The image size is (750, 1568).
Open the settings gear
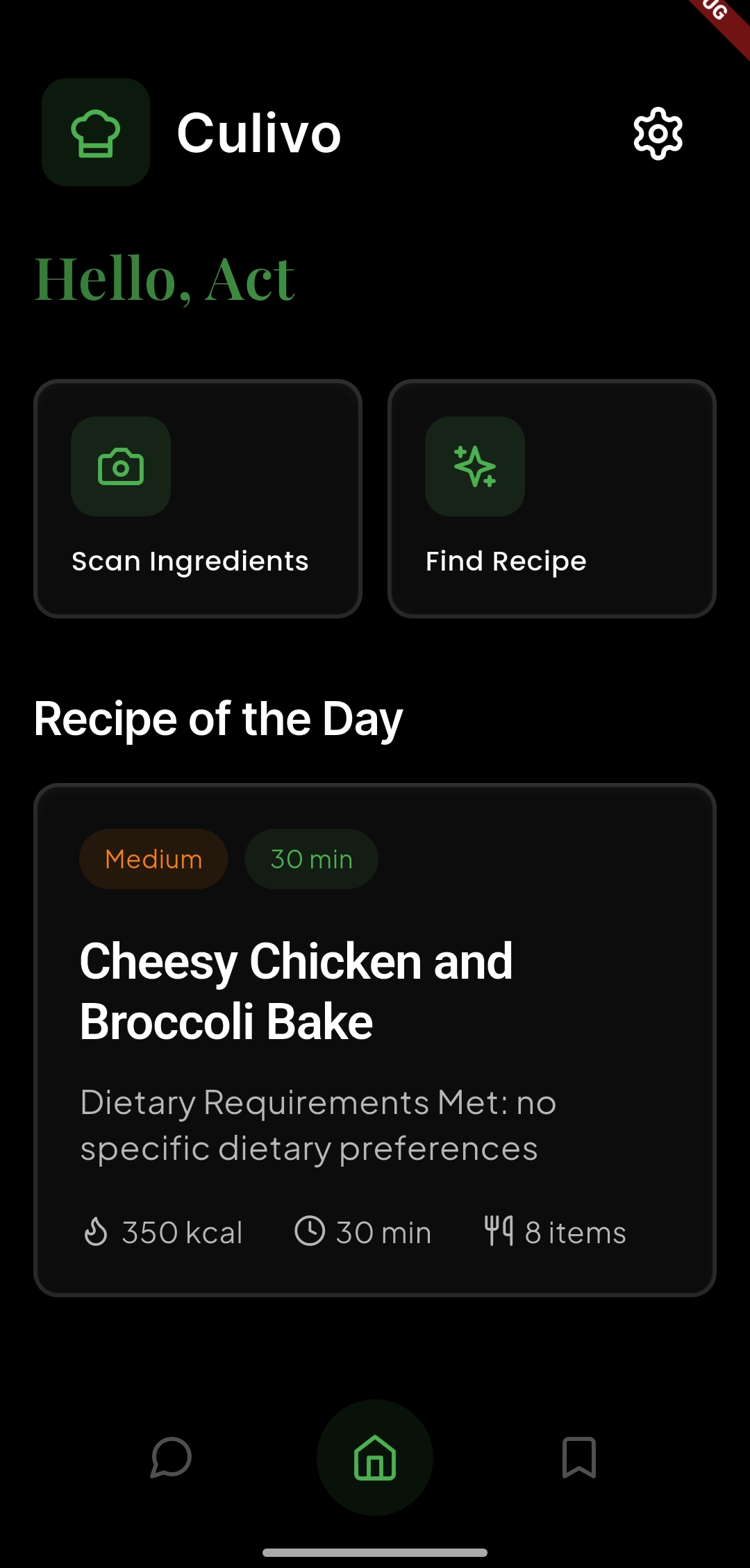point(657,135)
